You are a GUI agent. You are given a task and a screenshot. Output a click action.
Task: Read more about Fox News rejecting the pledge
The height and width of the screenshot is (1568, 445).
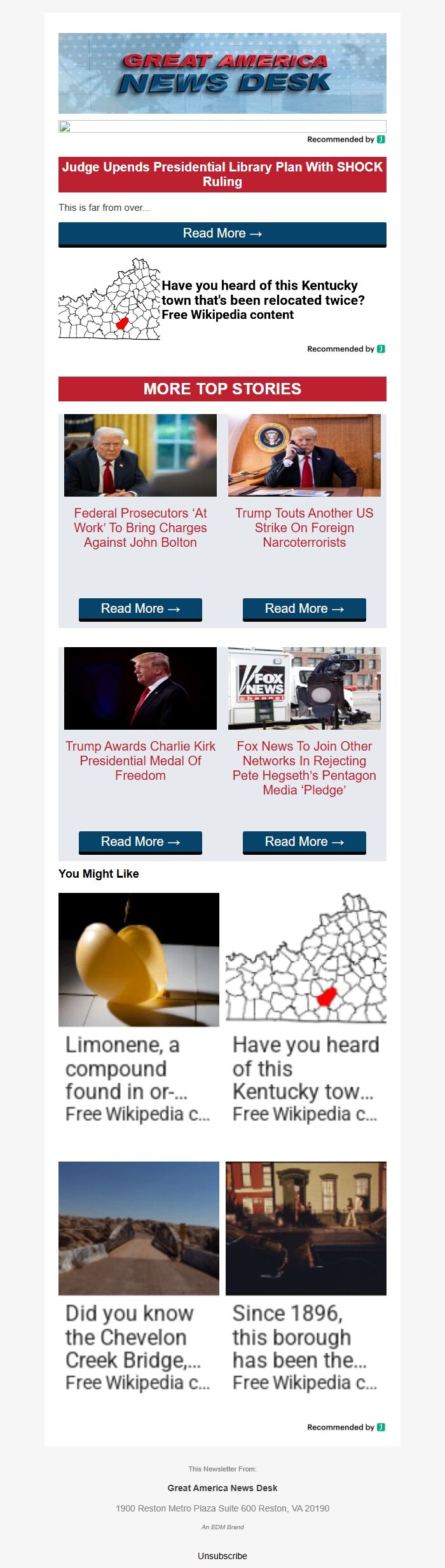coord(304,841)
